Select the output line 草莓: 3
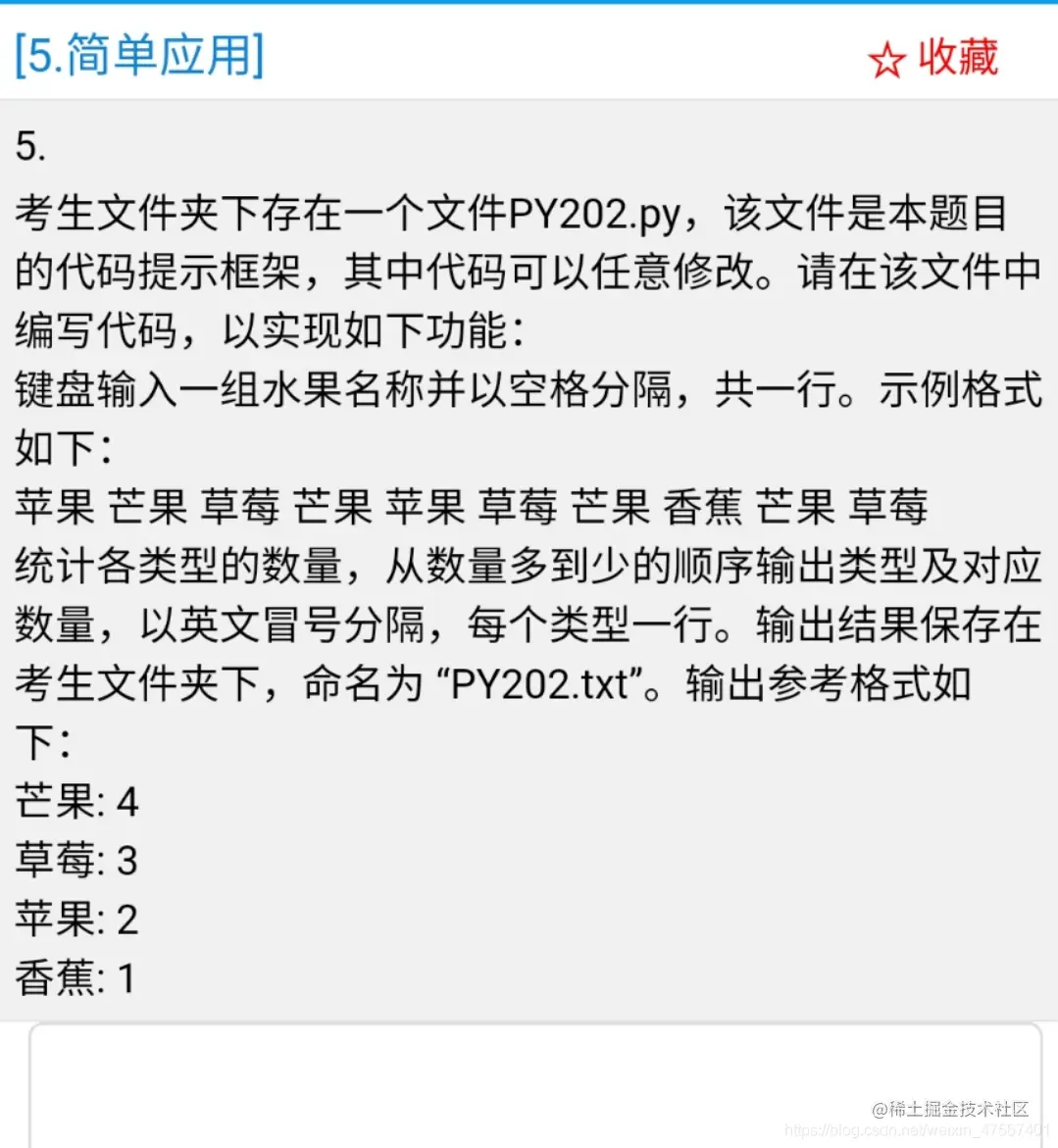This screenshot has height=1148, width=1058. [74, 862]
